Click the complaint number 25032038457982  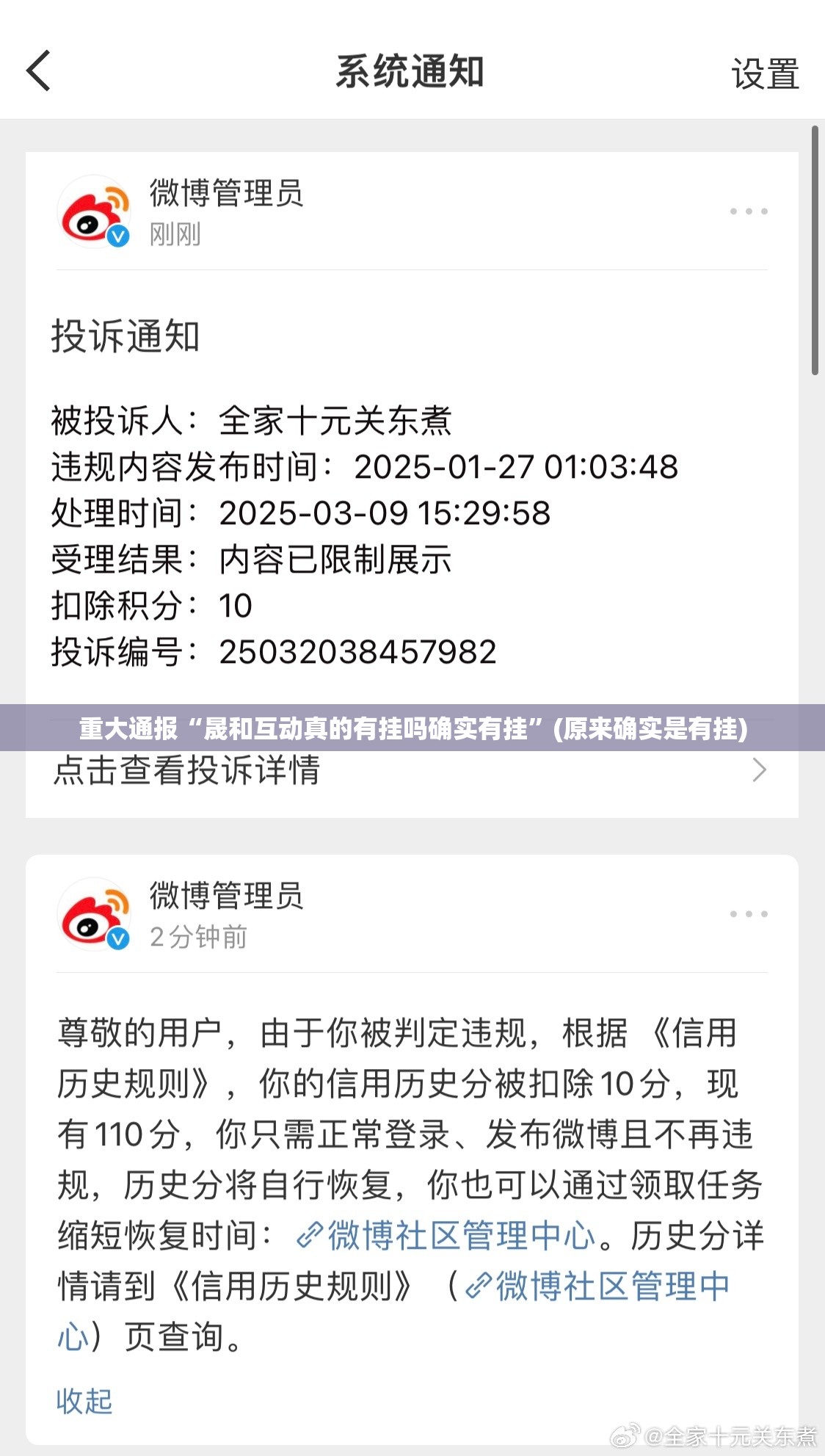pos(356,653)
